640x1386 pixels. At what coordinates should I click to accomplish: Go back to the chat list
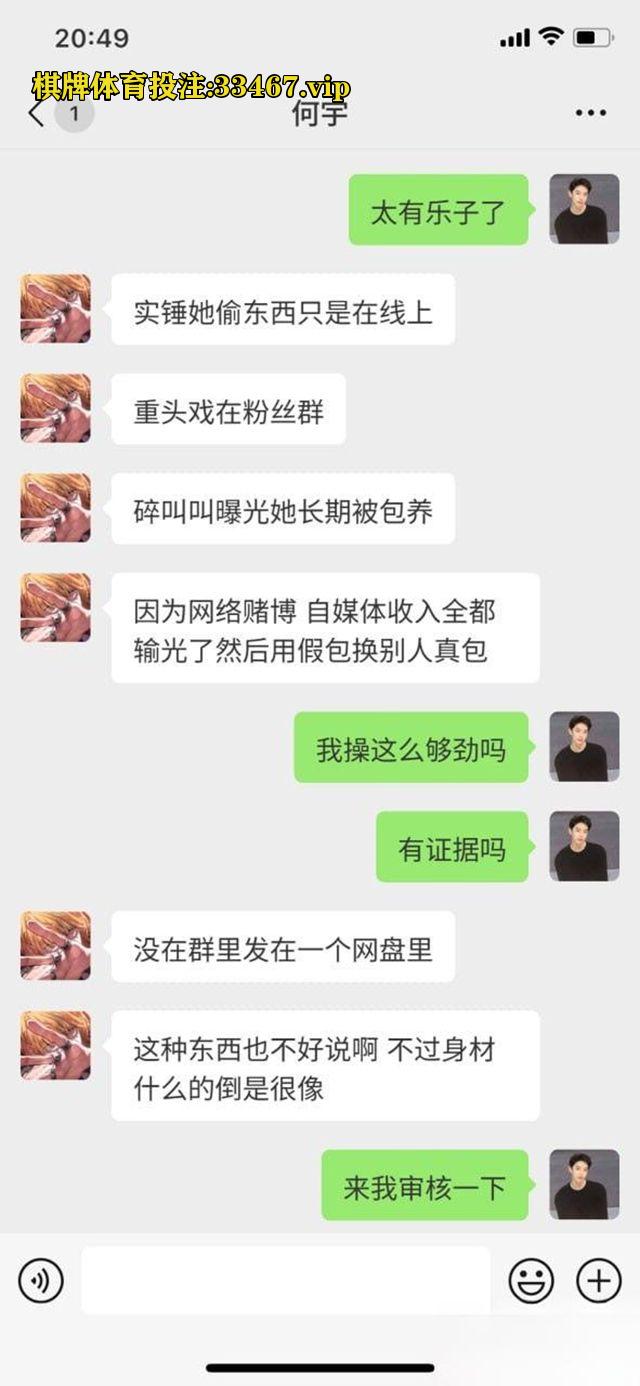[38, 115]
